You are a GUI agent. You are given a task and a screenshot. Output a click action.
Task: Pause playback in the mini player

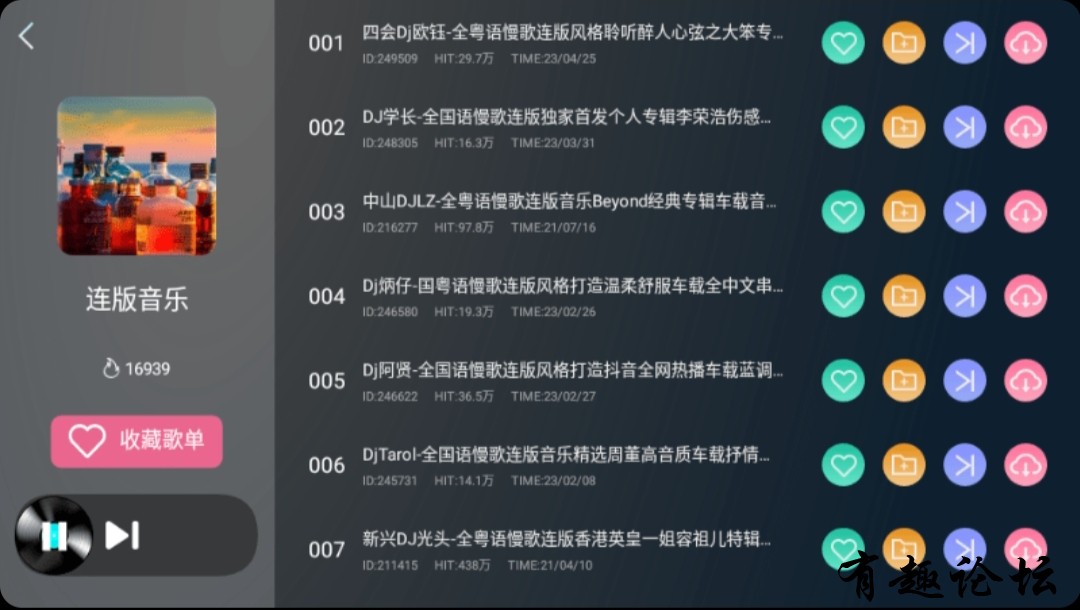[x=54, y=536]
